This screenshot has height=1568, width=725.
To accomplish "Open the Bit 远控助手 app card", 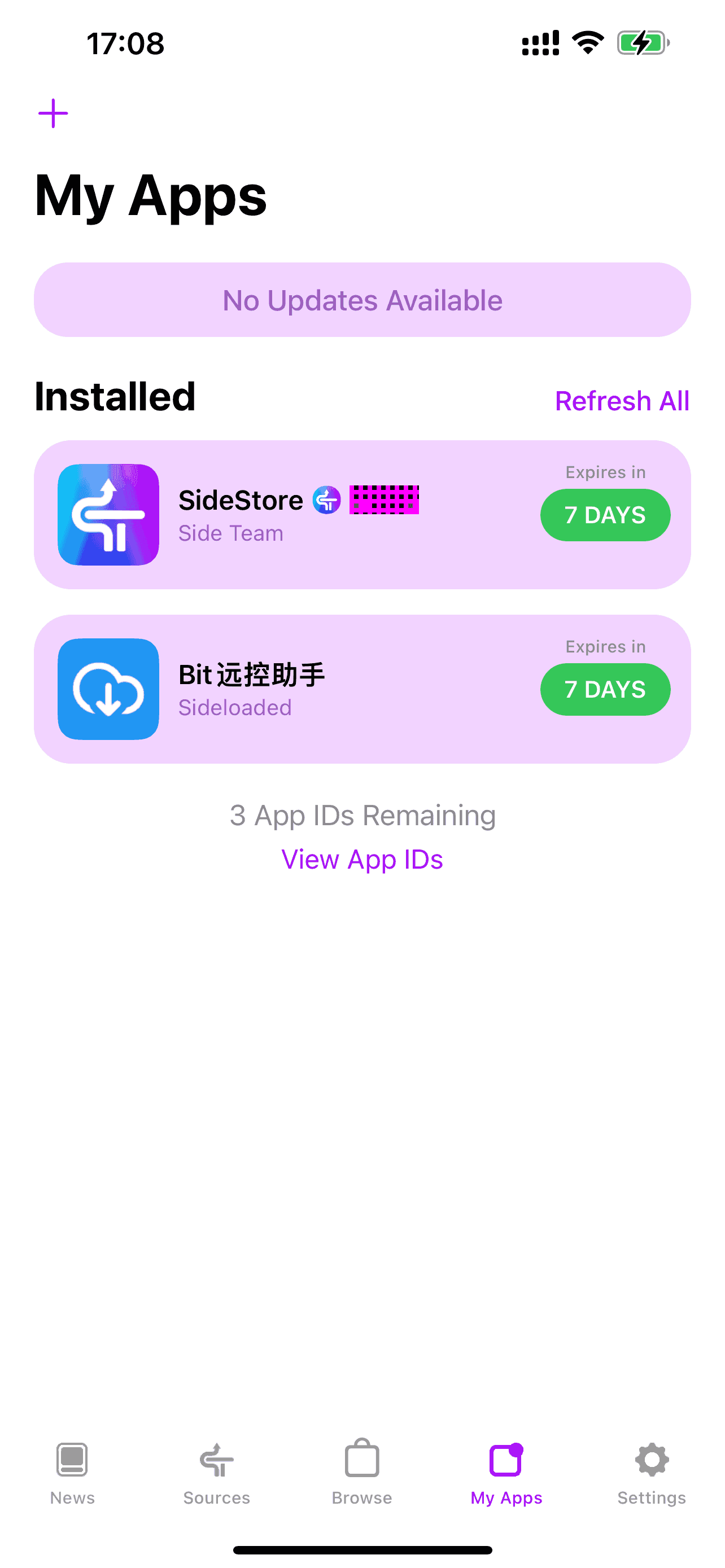I will [292, 689].
